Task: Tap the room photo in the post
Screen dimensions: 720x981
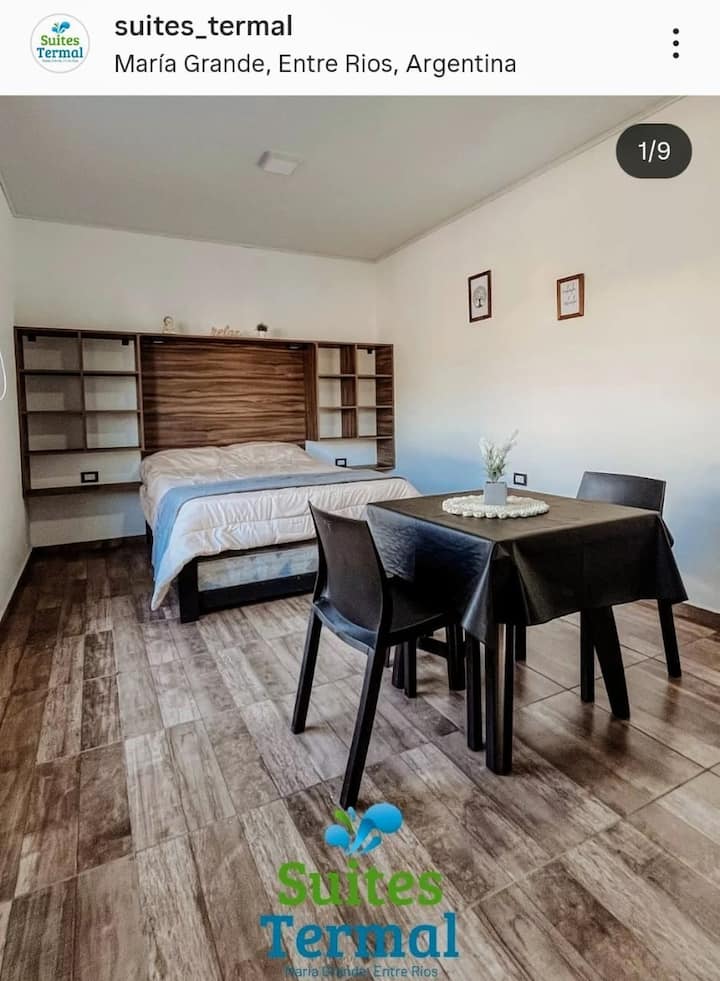Action: click(360, 540)
